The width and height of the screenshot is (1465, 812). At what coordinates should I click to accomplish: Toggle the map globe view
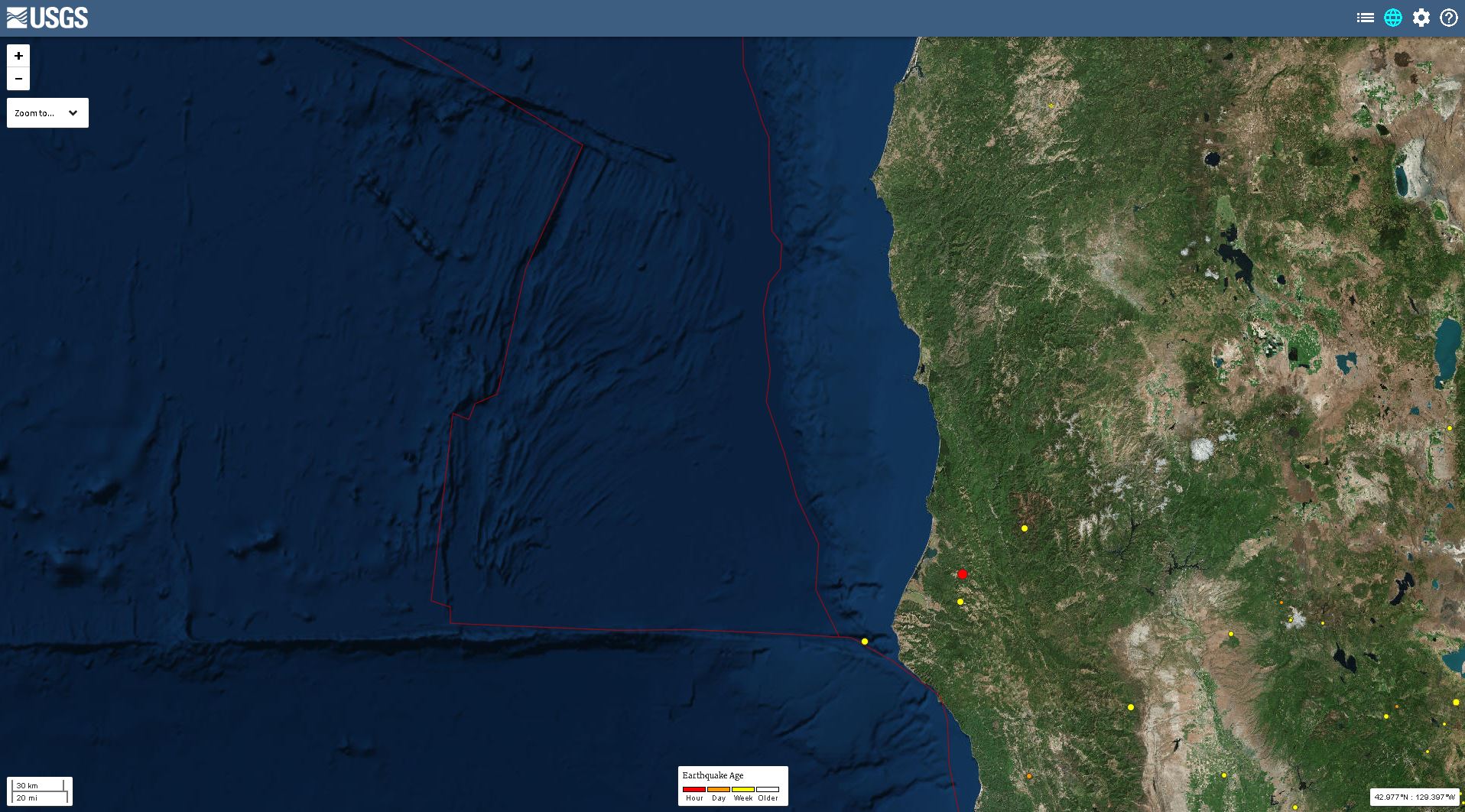(x=1393, y=18)
